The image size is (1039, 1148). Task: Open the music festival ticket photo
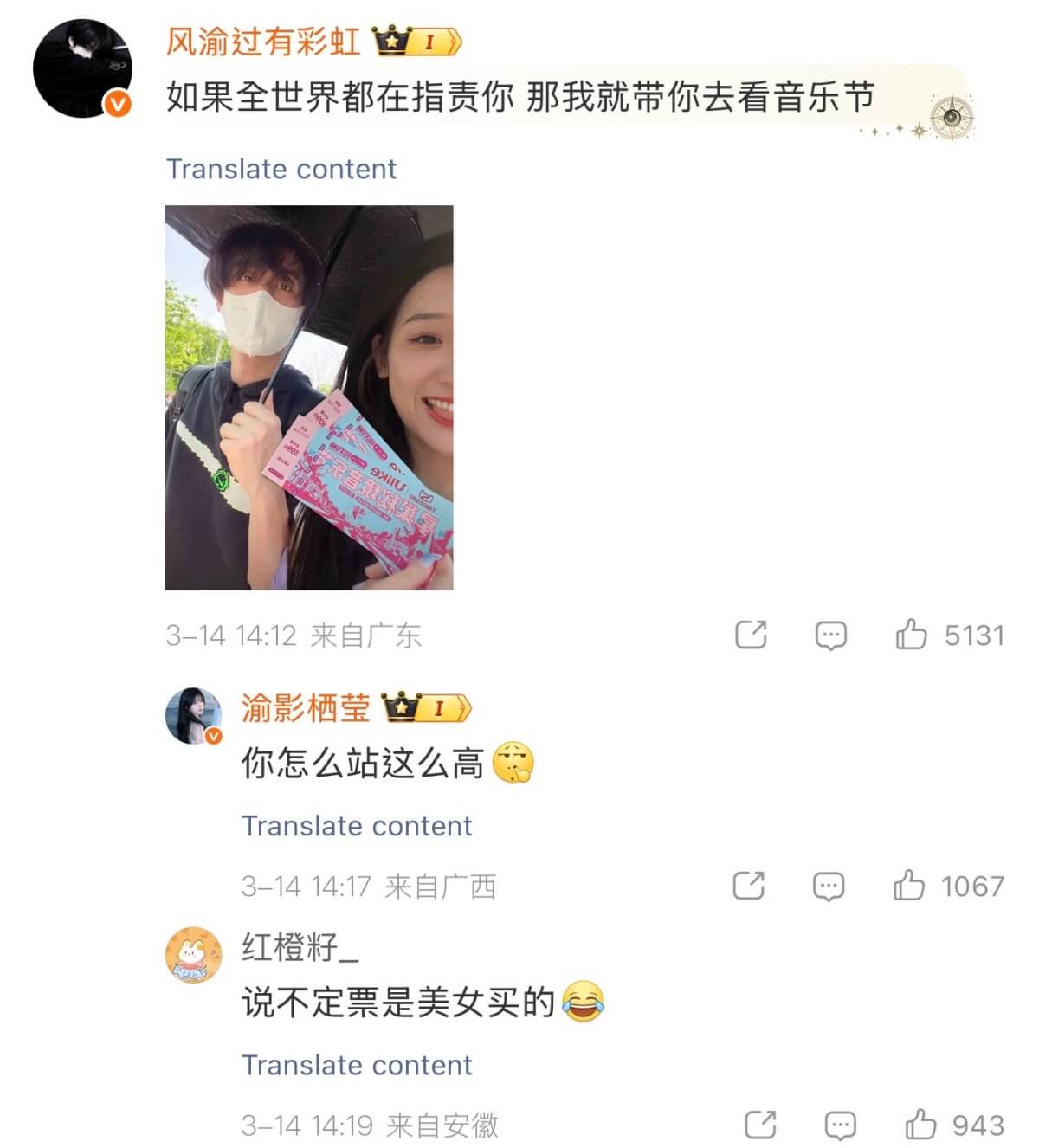click(309, 397)
